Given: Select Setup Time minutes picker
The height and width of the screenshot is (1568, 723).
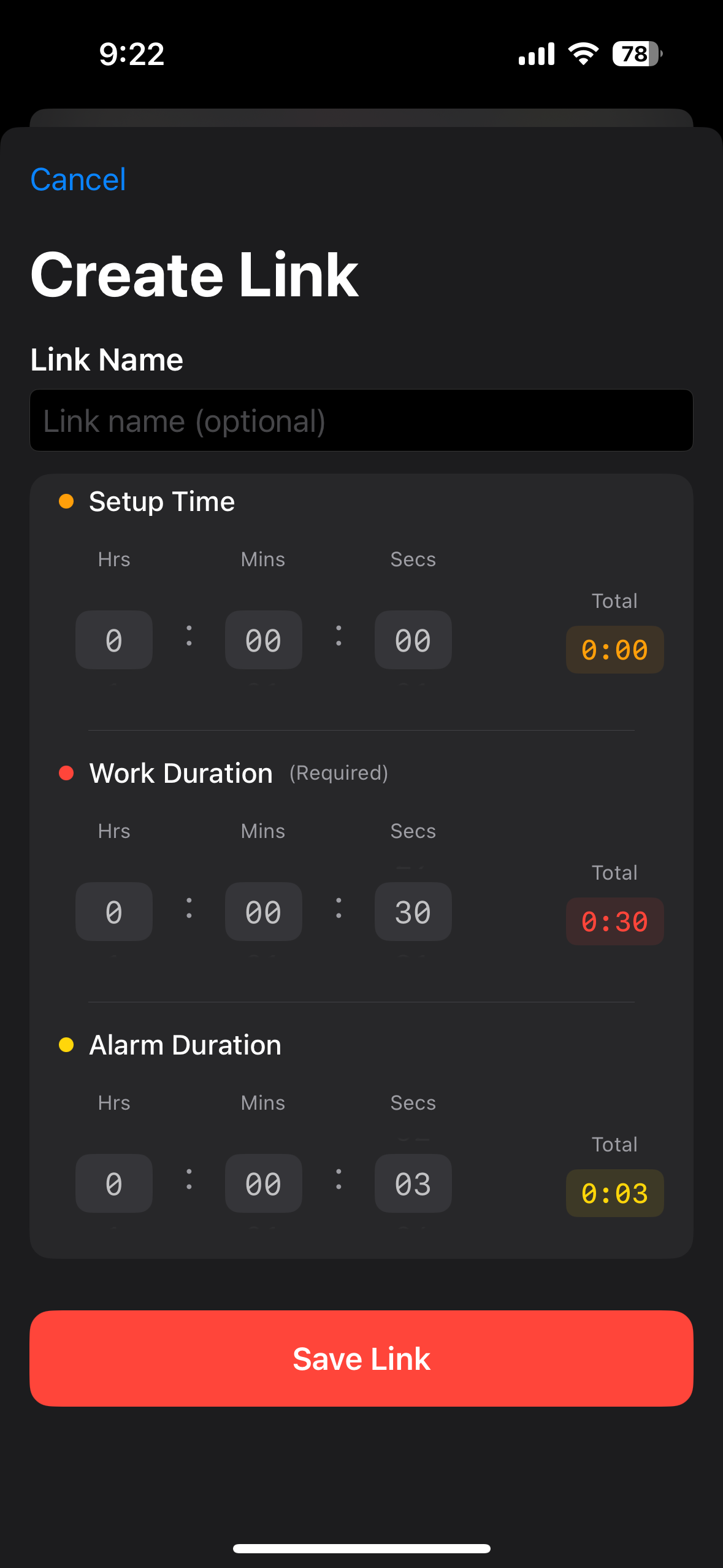Looking at the screenshot, I should 263,640.
